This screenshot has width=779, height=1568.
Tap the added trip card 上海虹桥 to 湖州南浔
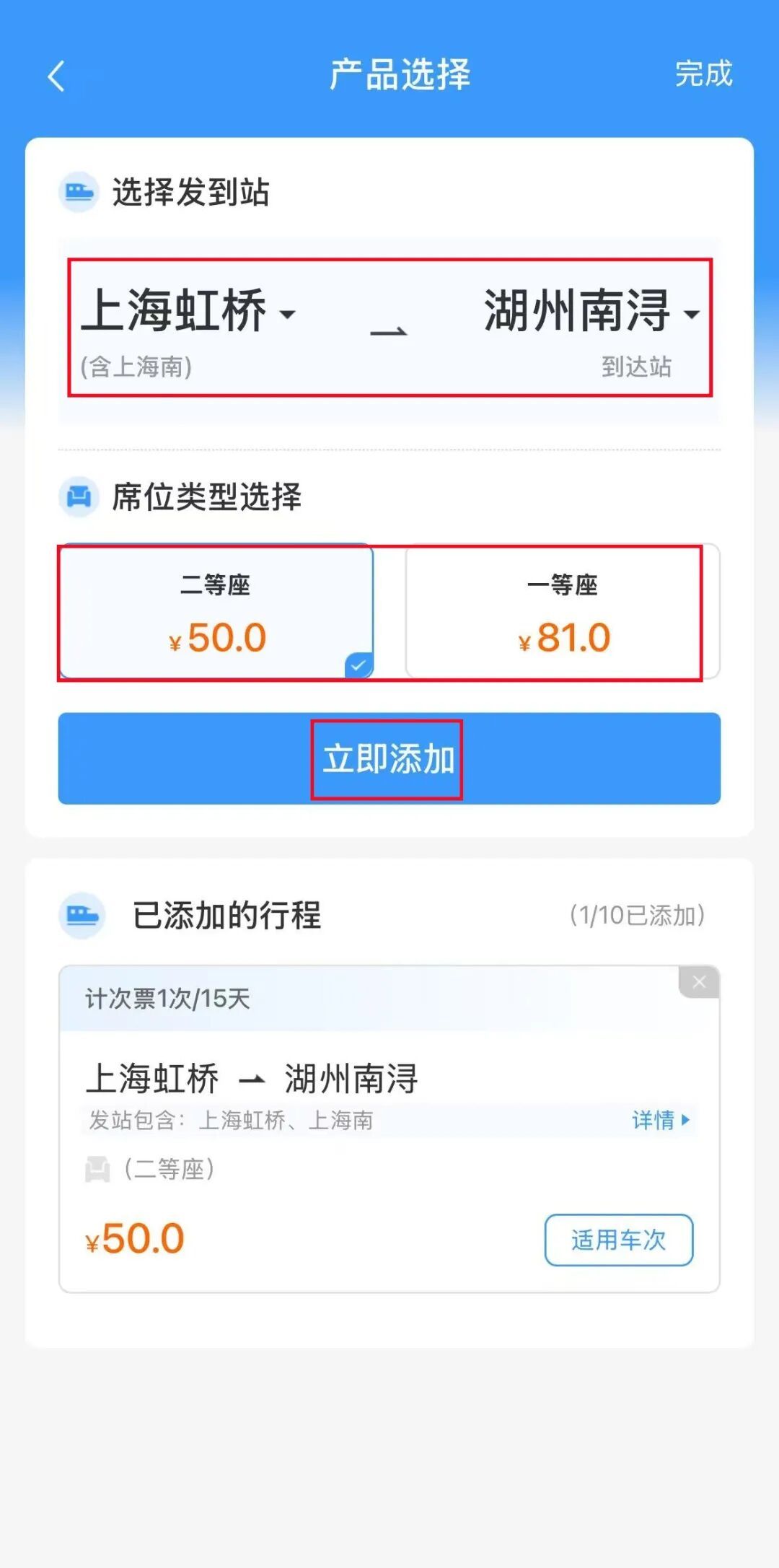(x=252, y=1078)
